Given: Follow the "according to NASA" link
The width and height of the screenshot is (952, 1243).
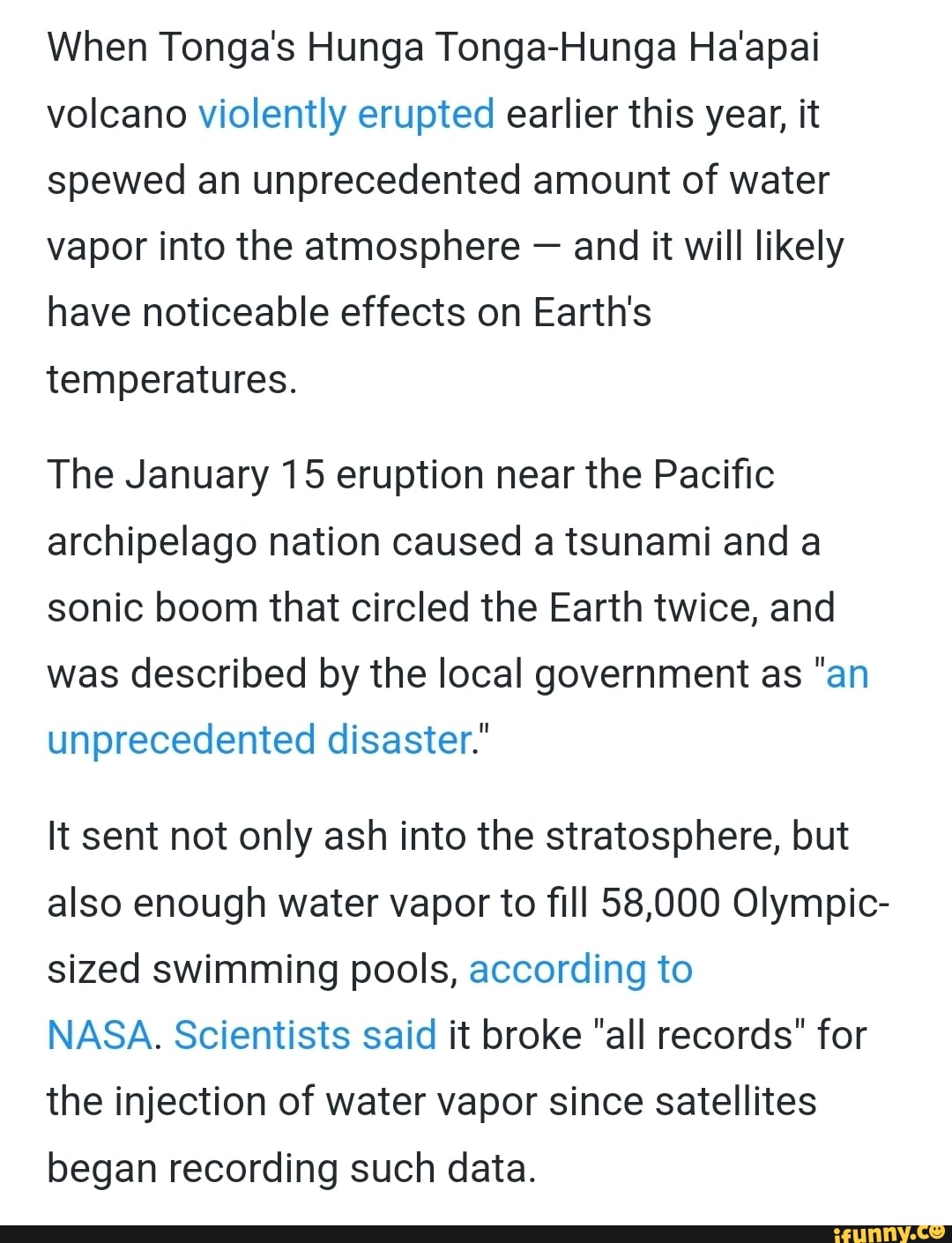Looking at the screenshot, I should point(580,970).
